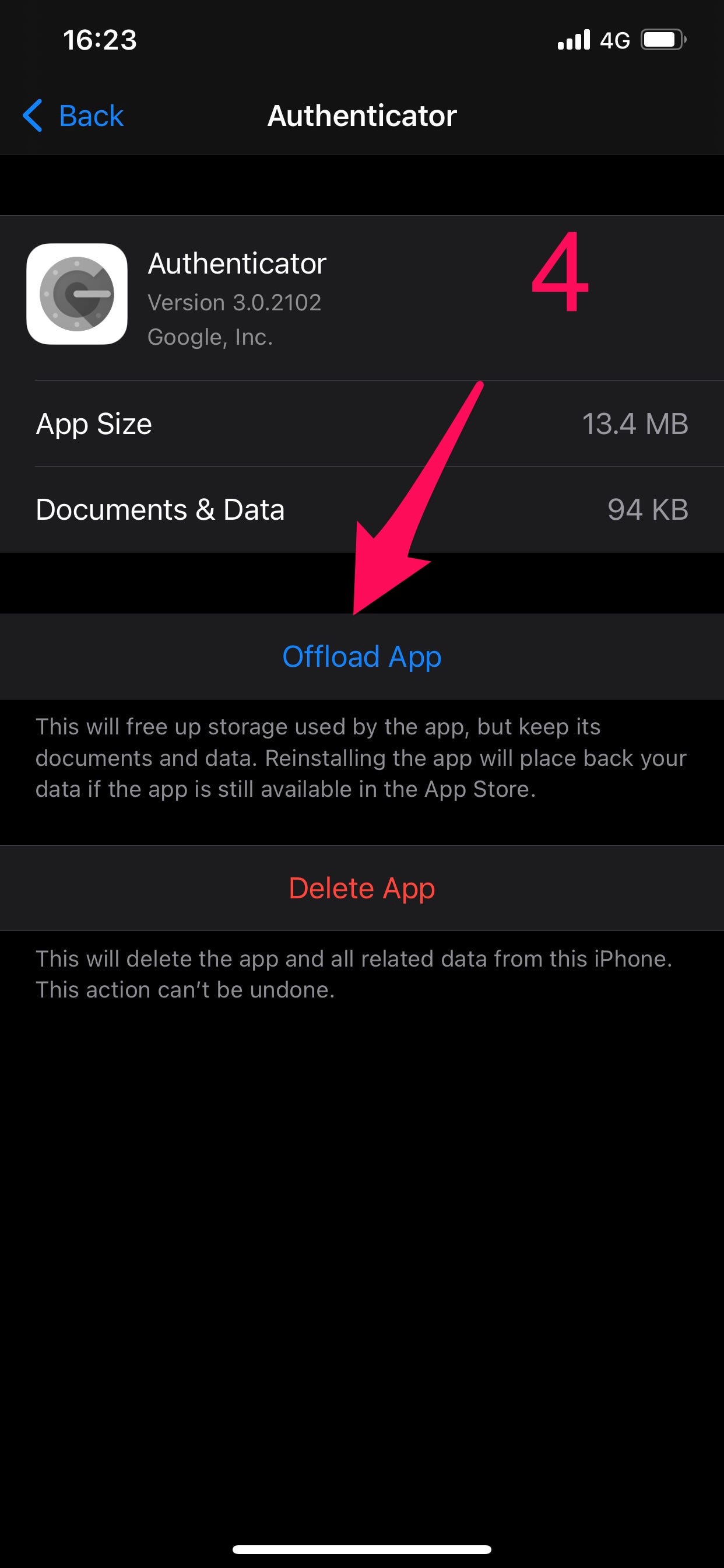Go back using the Back button
This screenshot has width=724, height=1568.
point(73,116)
